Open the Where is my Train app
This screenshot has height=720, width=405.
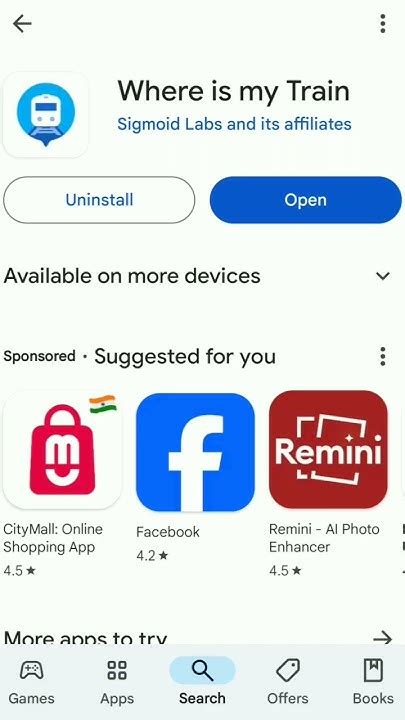[x=305, y=200]
